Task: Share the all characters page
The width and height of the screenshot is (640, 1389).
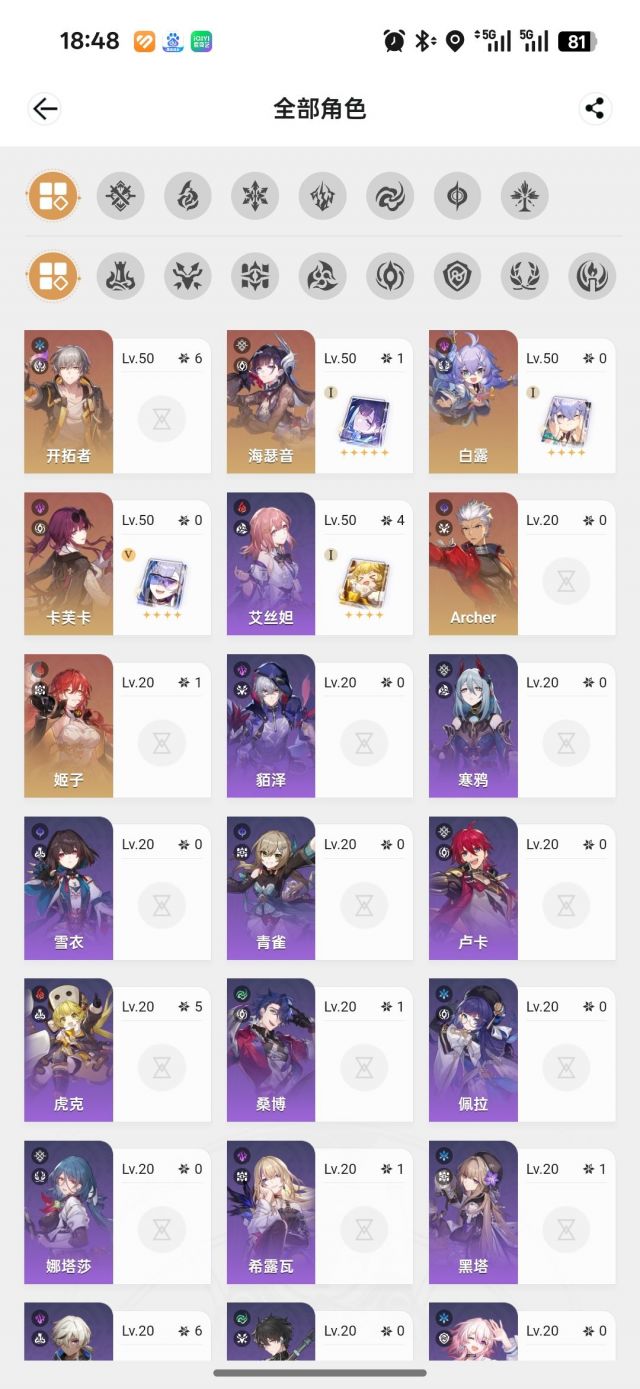Action: (595, 109)
